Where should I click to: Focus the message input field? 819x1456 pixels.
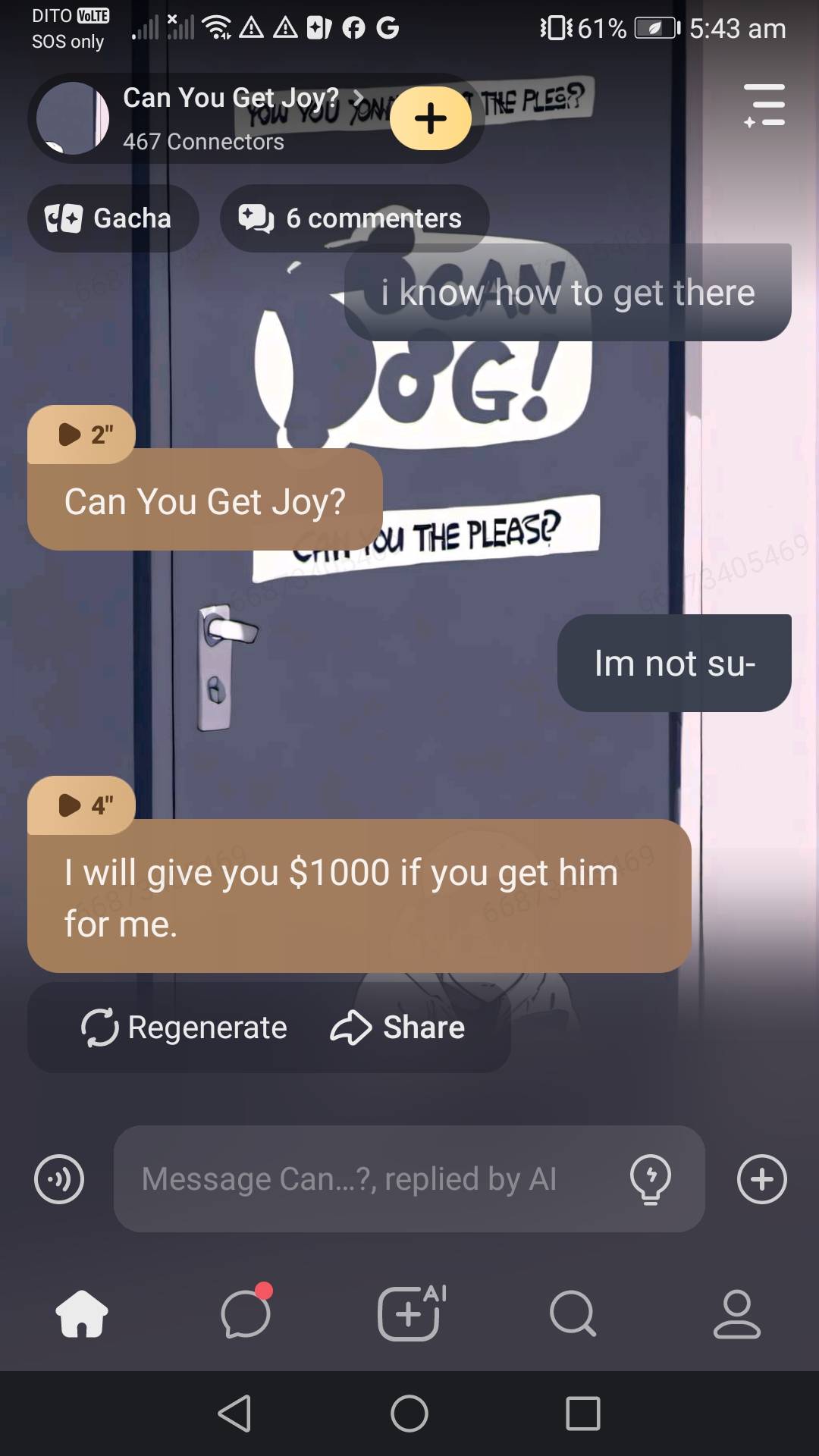click(x=364, y=1179)
